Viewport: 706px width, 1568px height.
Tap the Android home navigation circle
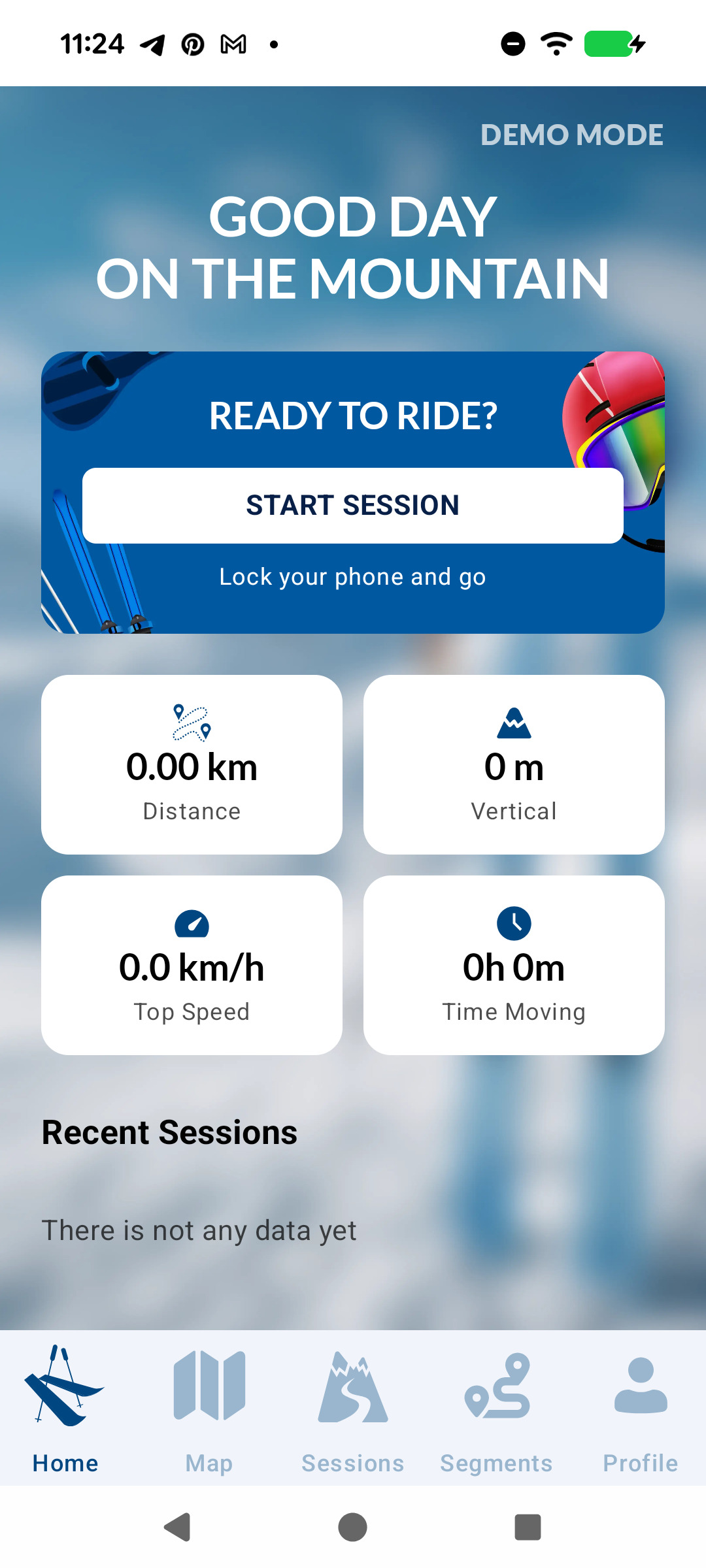click(x=352, y=1527)
